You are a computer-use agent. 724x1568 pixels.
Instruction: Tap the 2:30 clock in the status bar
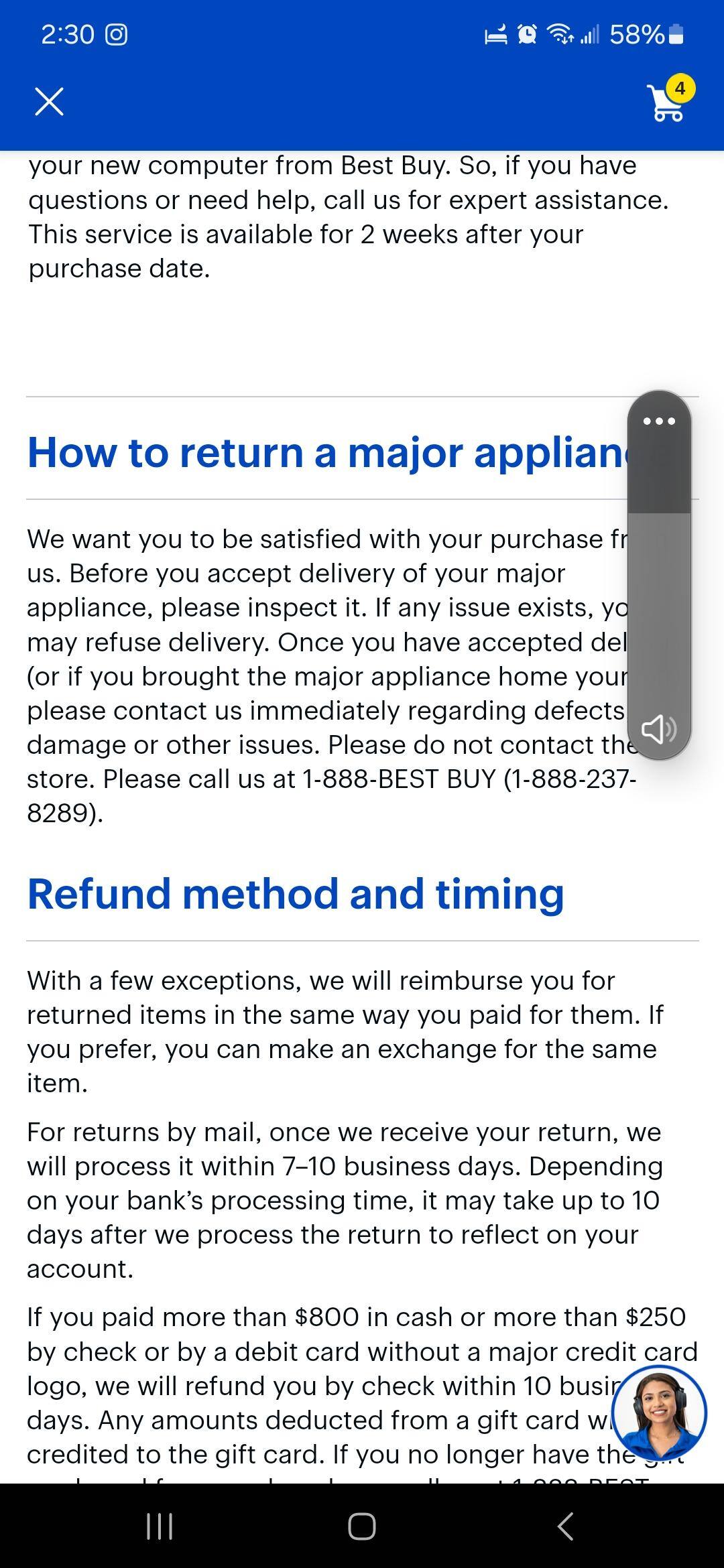[67, 34]
